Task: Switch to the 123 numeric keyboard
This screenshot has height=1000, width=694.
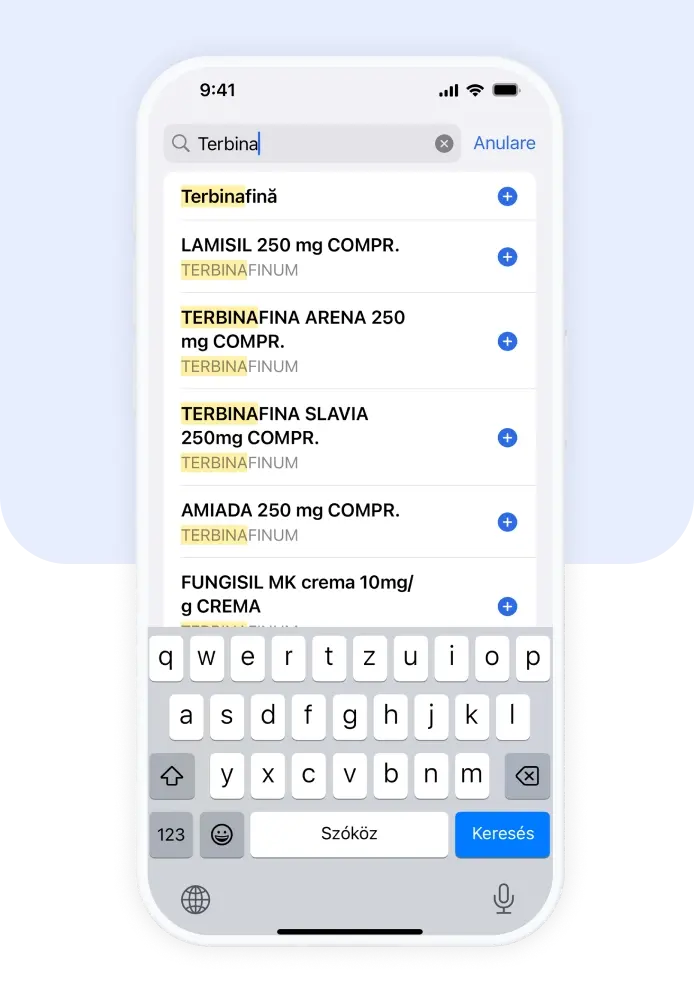Action: pyautogui.click(x=171, y=834)
